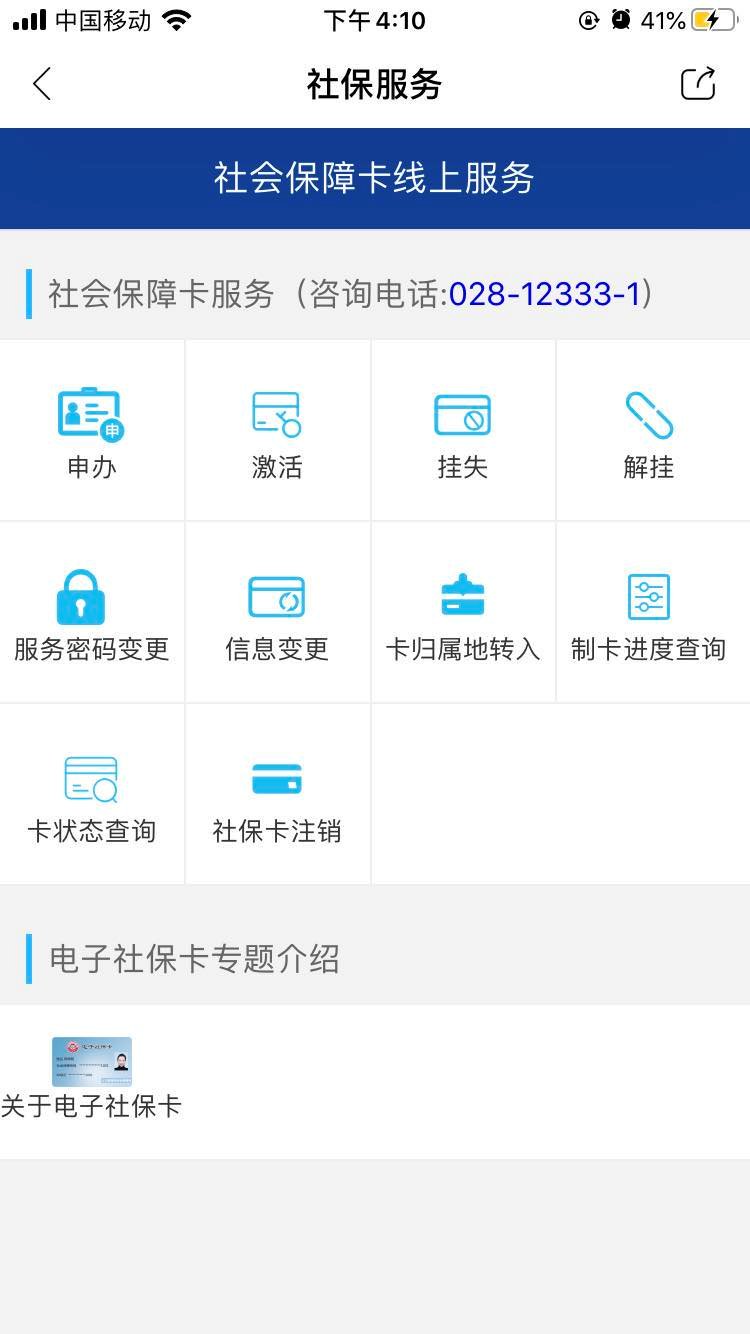
Task: Open 服务密码变更 option
Action: pyautogui.click(x=91, y=613)
